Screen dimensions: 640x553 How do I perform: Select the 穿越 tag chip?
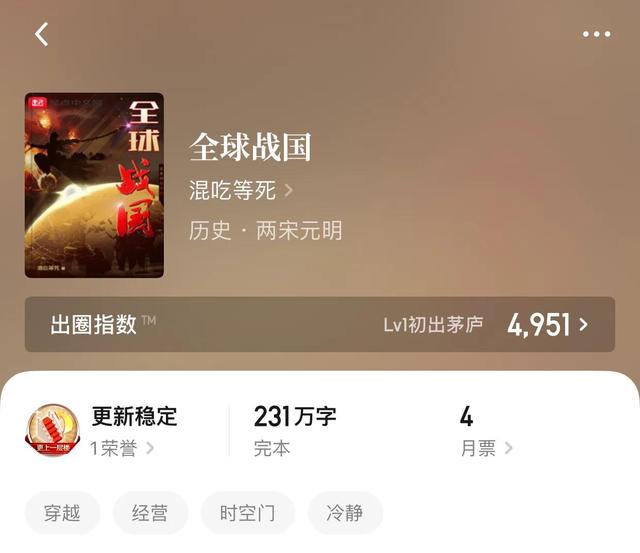click(x=62, y=514)
